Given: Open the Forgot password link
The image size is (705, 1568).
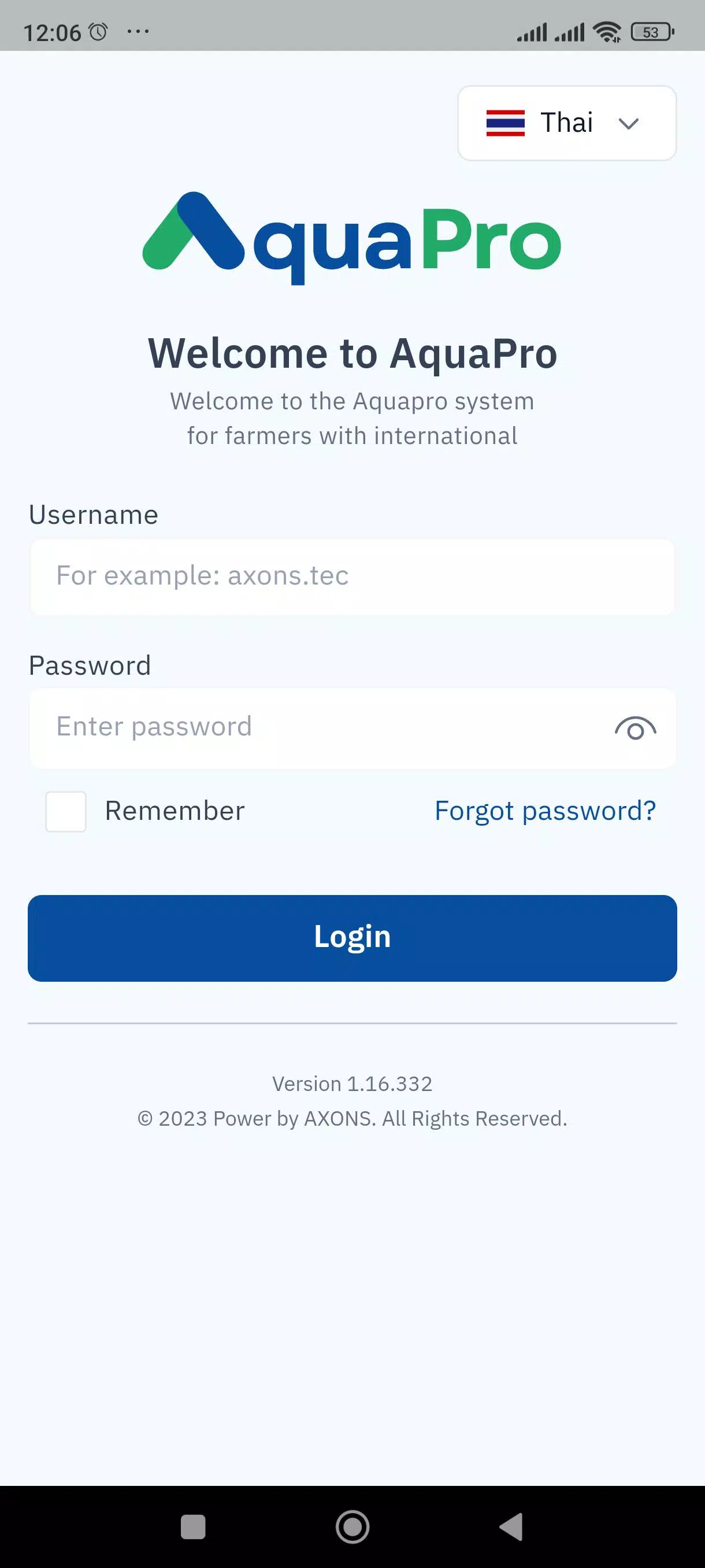Looking at the screenshot, I should tap(545, 811).
